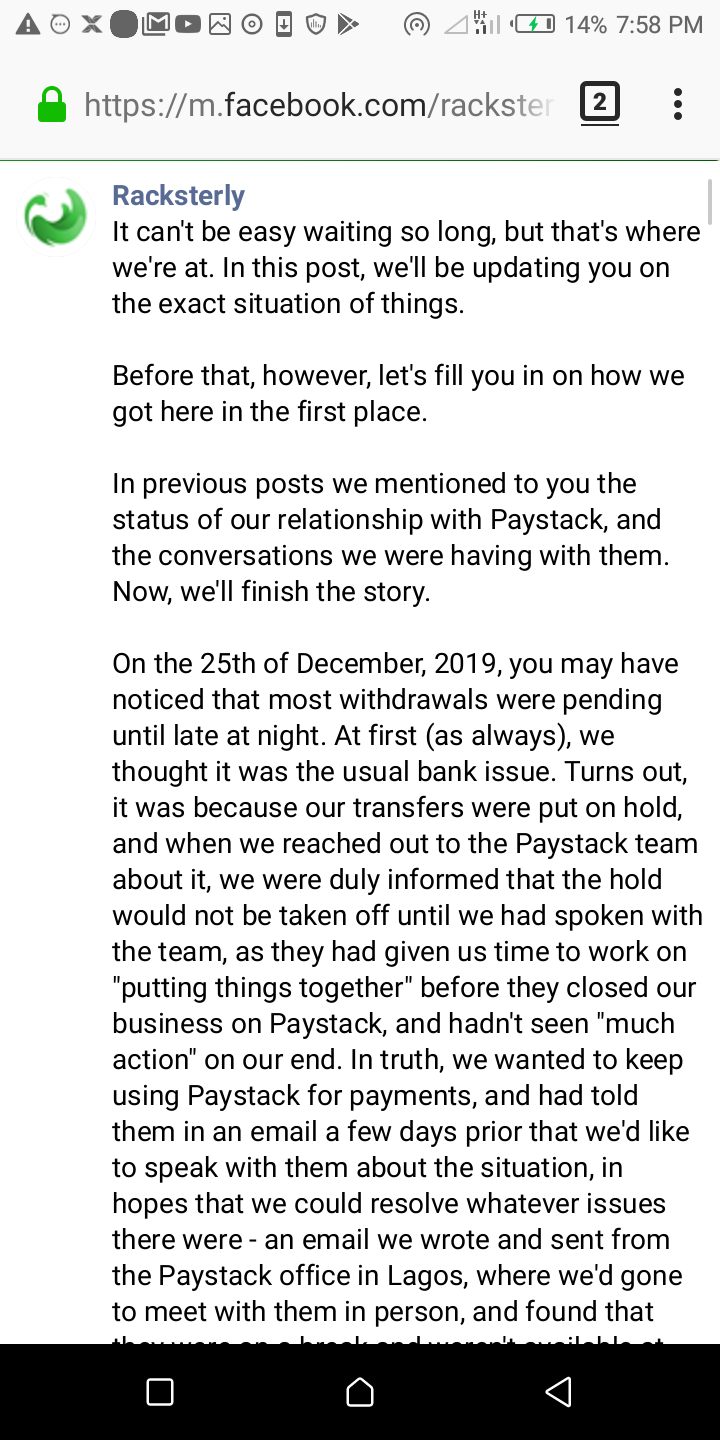Open the browser overflow menu
The height and width of the screenshot is (1440, 720).
tap(678, 104)
